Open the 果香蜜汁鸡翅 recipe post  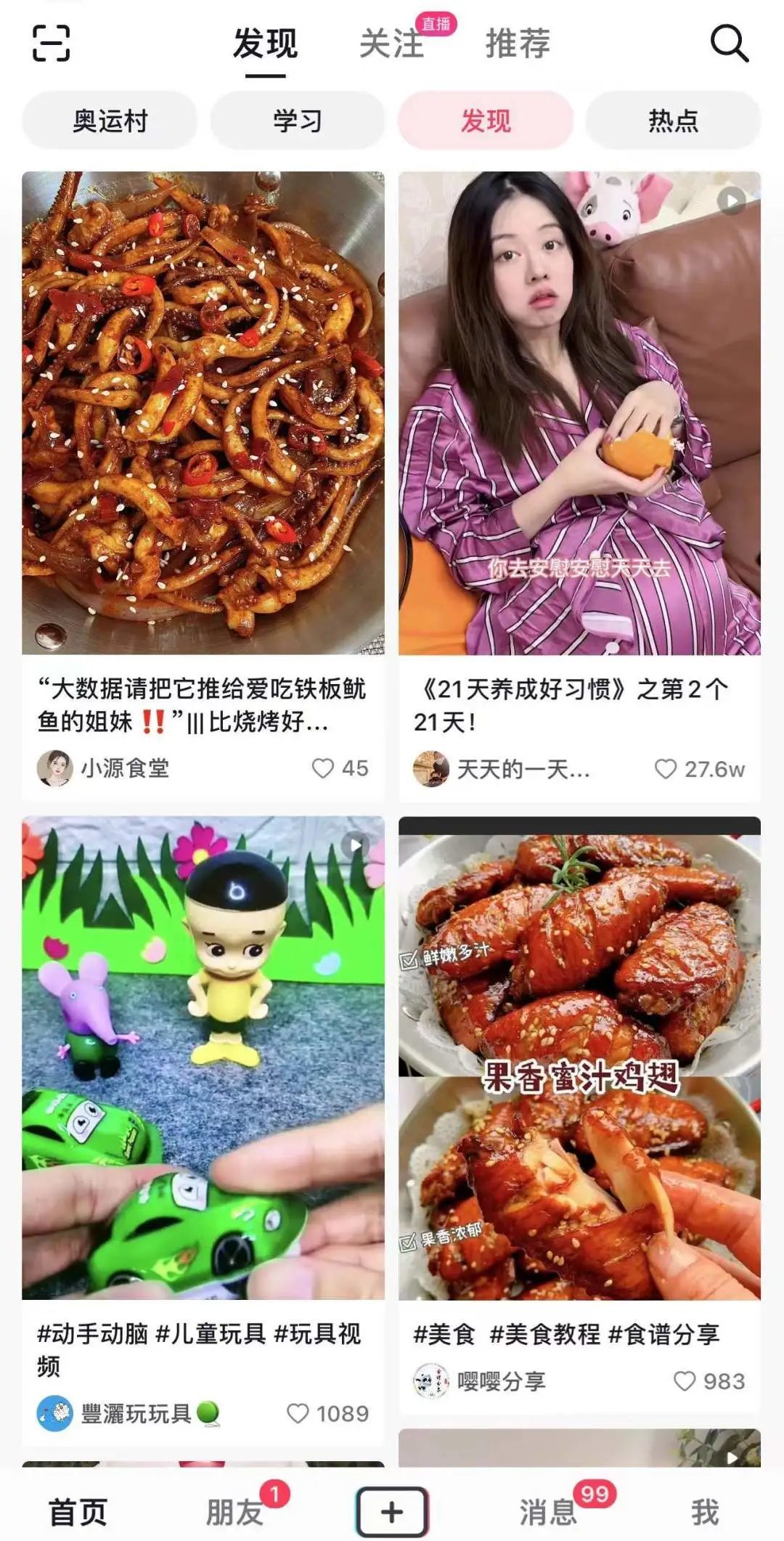click(579, 1057)
